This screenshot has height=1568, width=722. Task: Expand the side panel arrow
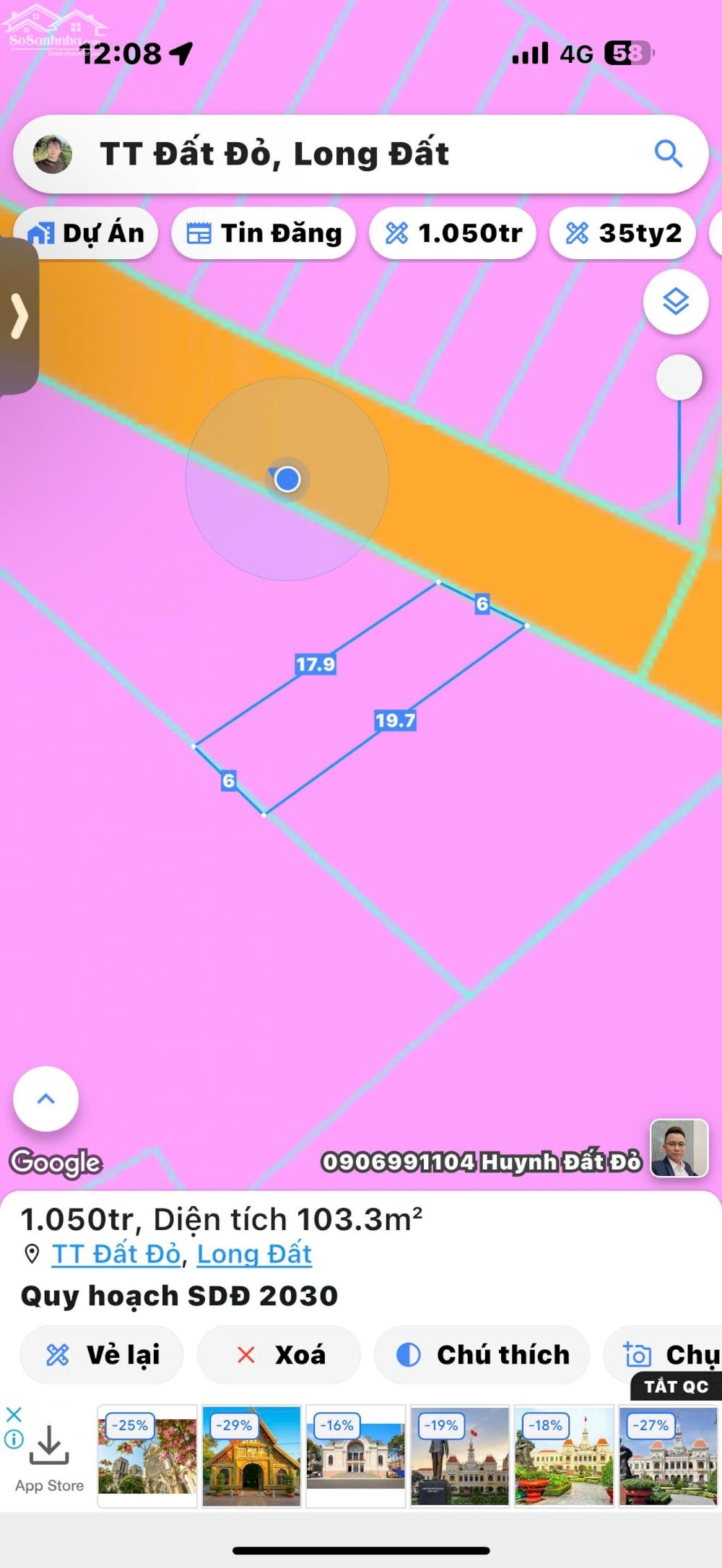tap(19, 316)
